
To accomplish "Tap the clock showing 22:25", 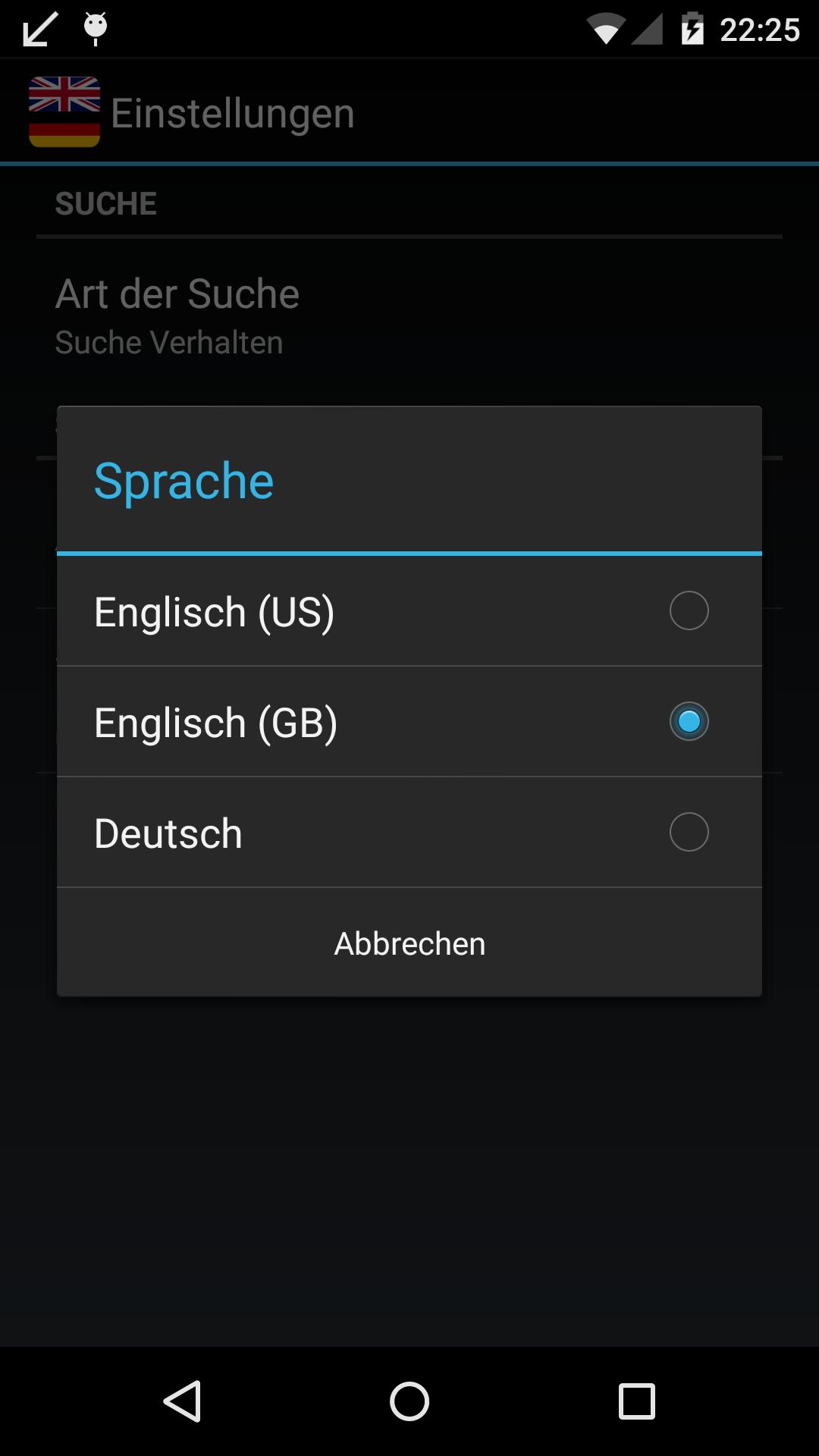I will coord(762,28).
